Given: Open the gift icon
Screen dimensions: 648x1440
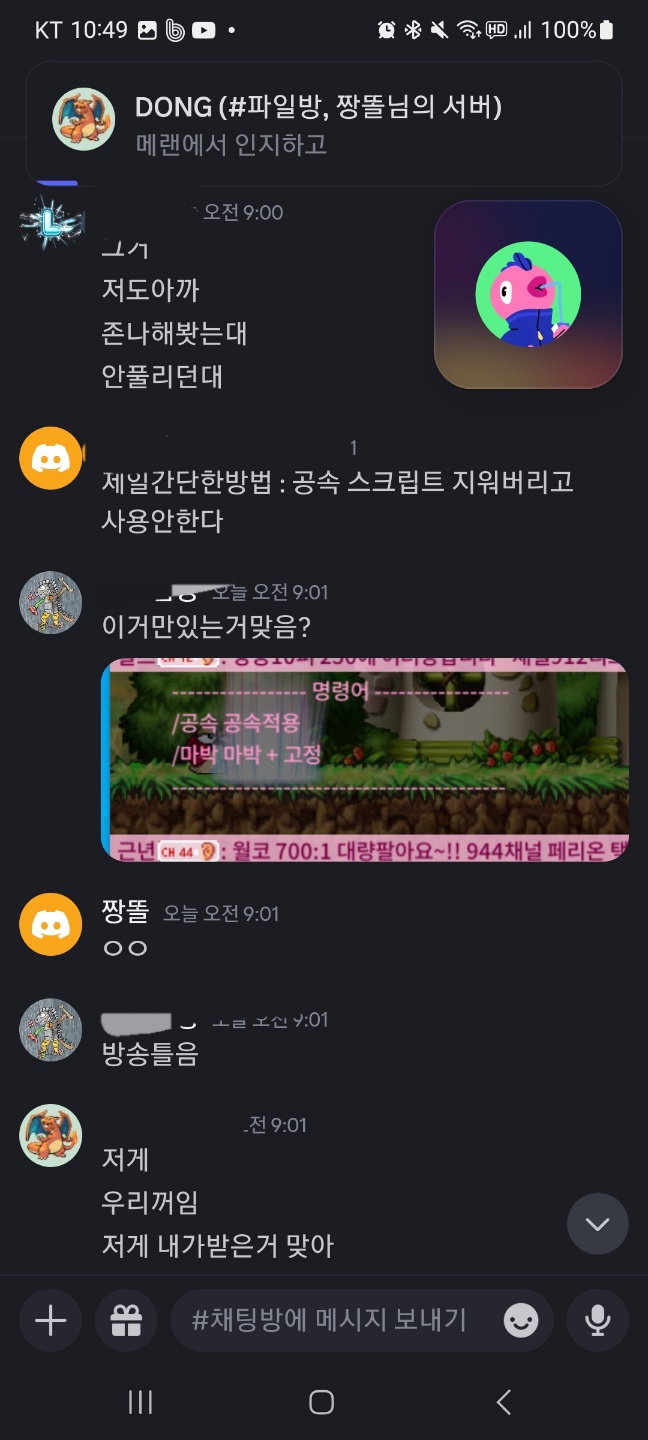Looking at the screenshot, I should point(126,1321).
